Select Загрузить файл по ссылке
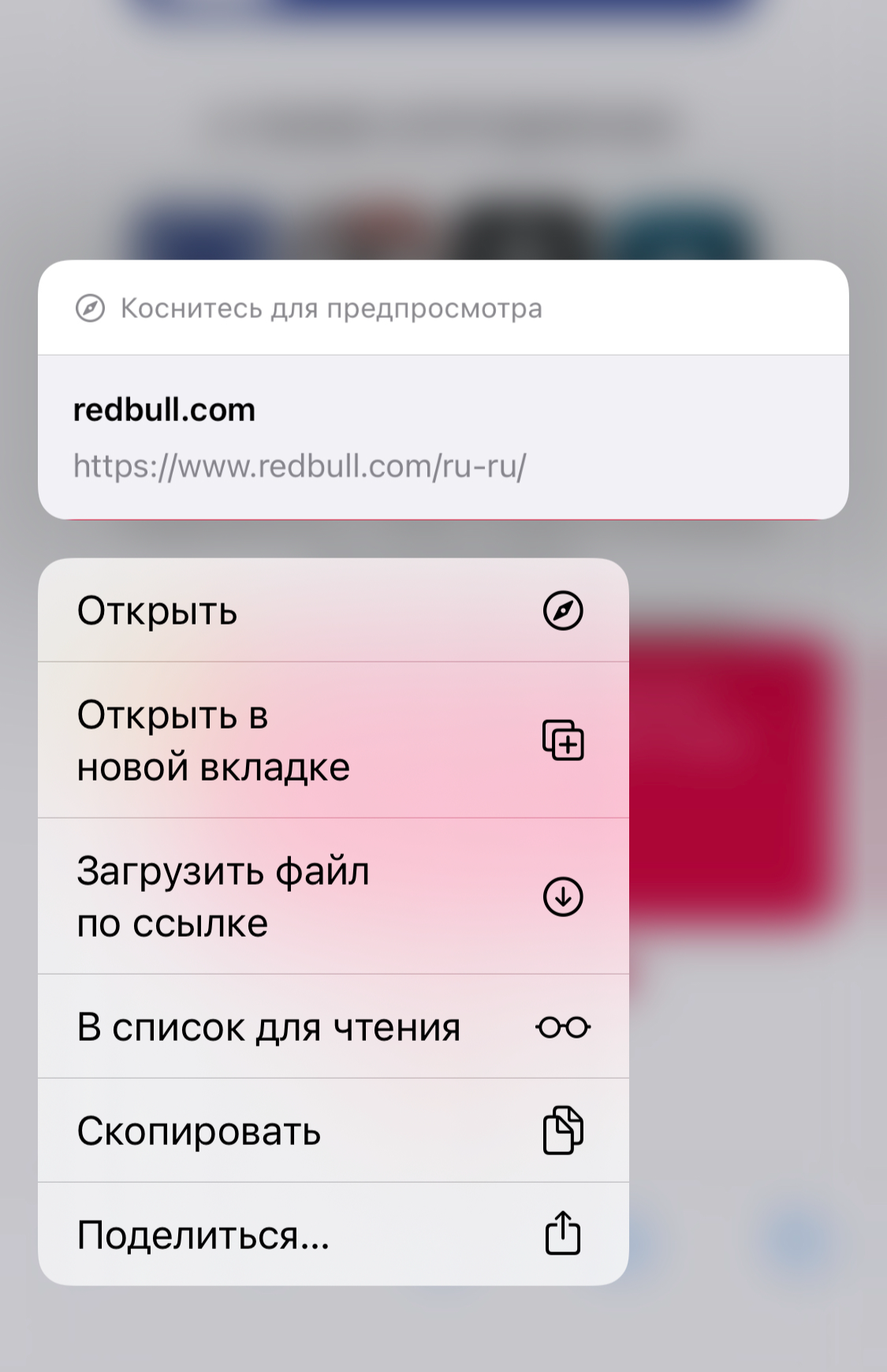 333,897
